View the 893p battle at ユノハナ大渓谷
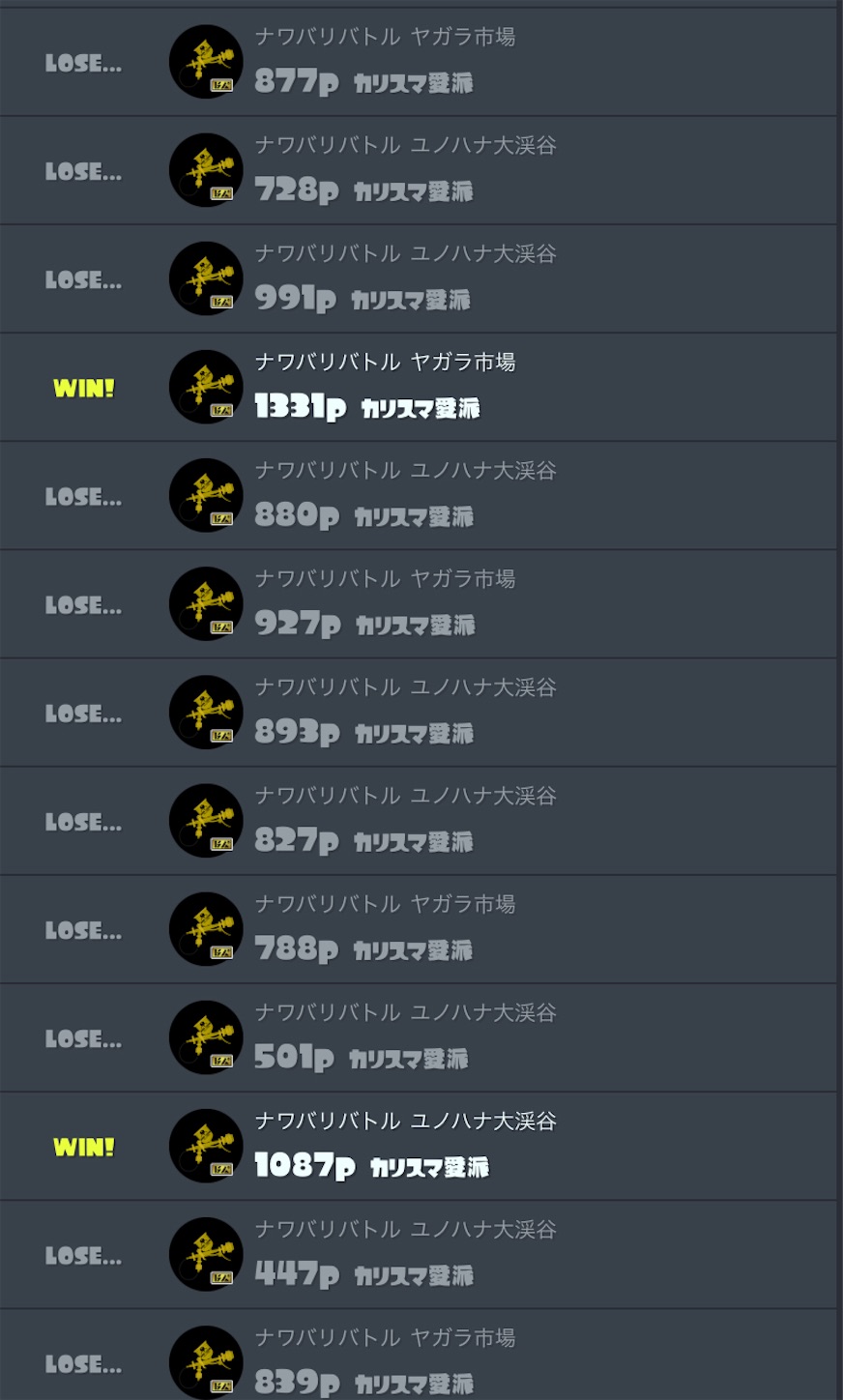This screenshot has height=1400, width=843. (418, 713)
